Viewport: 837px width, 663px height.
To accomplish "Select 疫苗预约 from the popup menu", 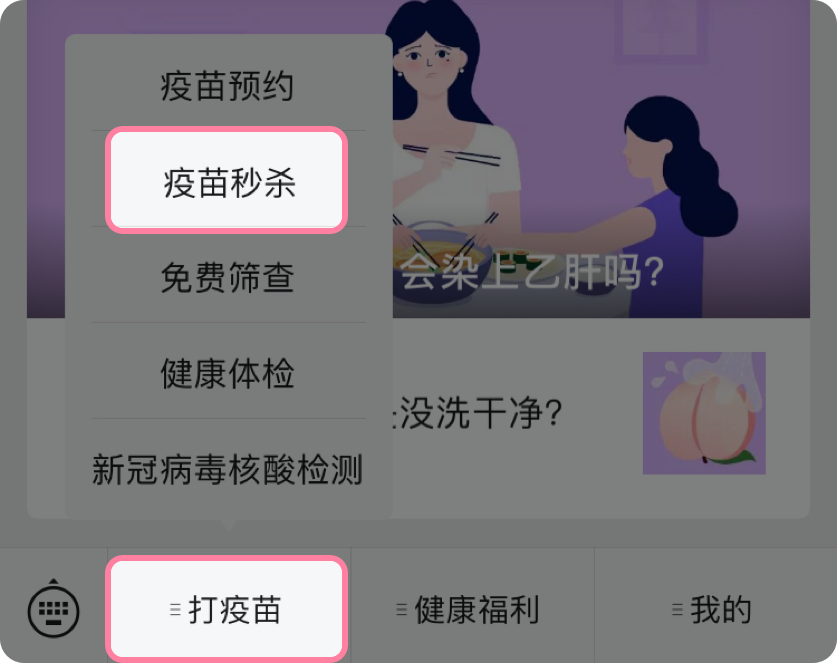I will coord(228,87).
